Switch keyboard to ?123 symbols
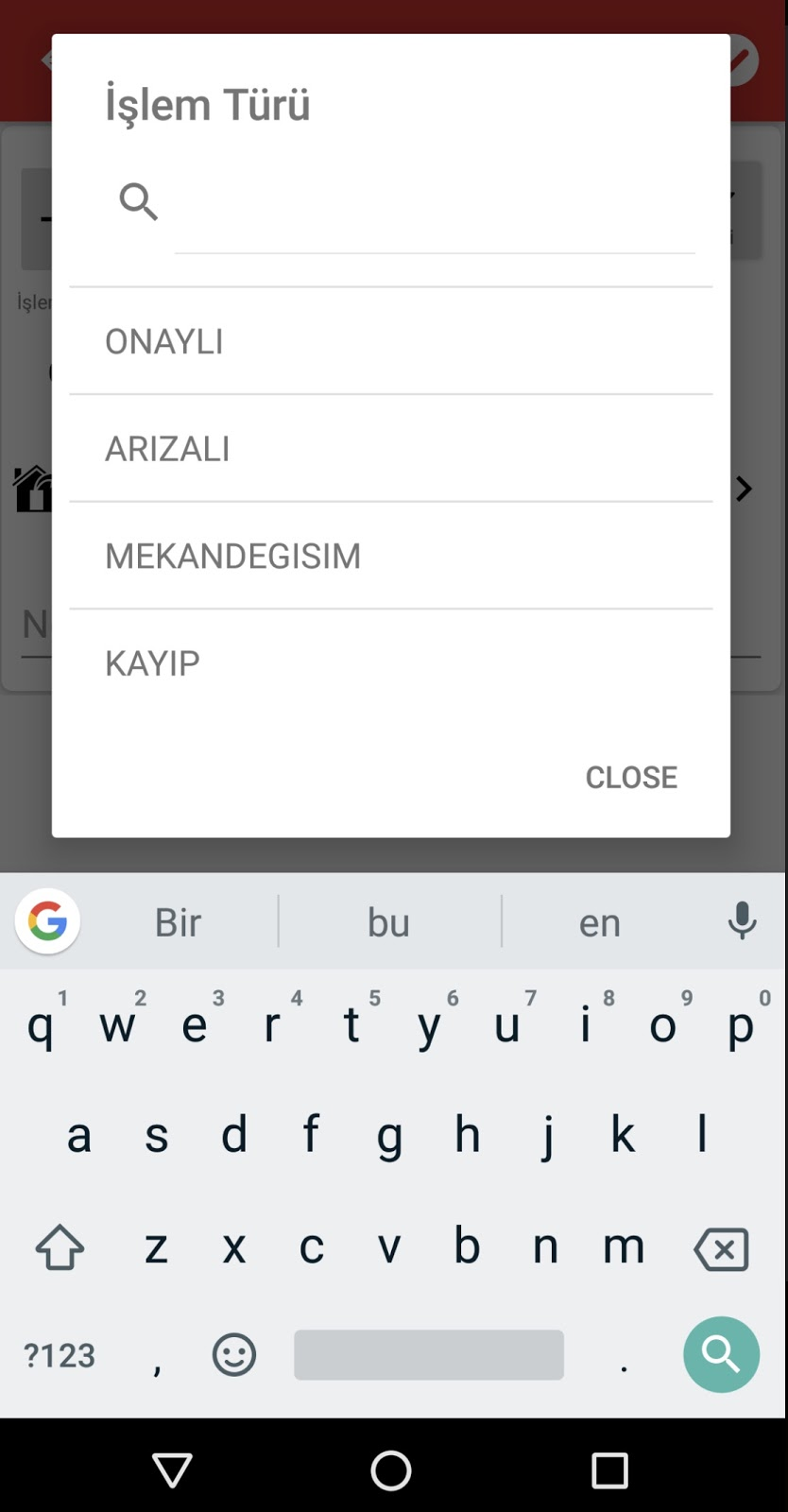788x1512 pixels. [59, 1355]
